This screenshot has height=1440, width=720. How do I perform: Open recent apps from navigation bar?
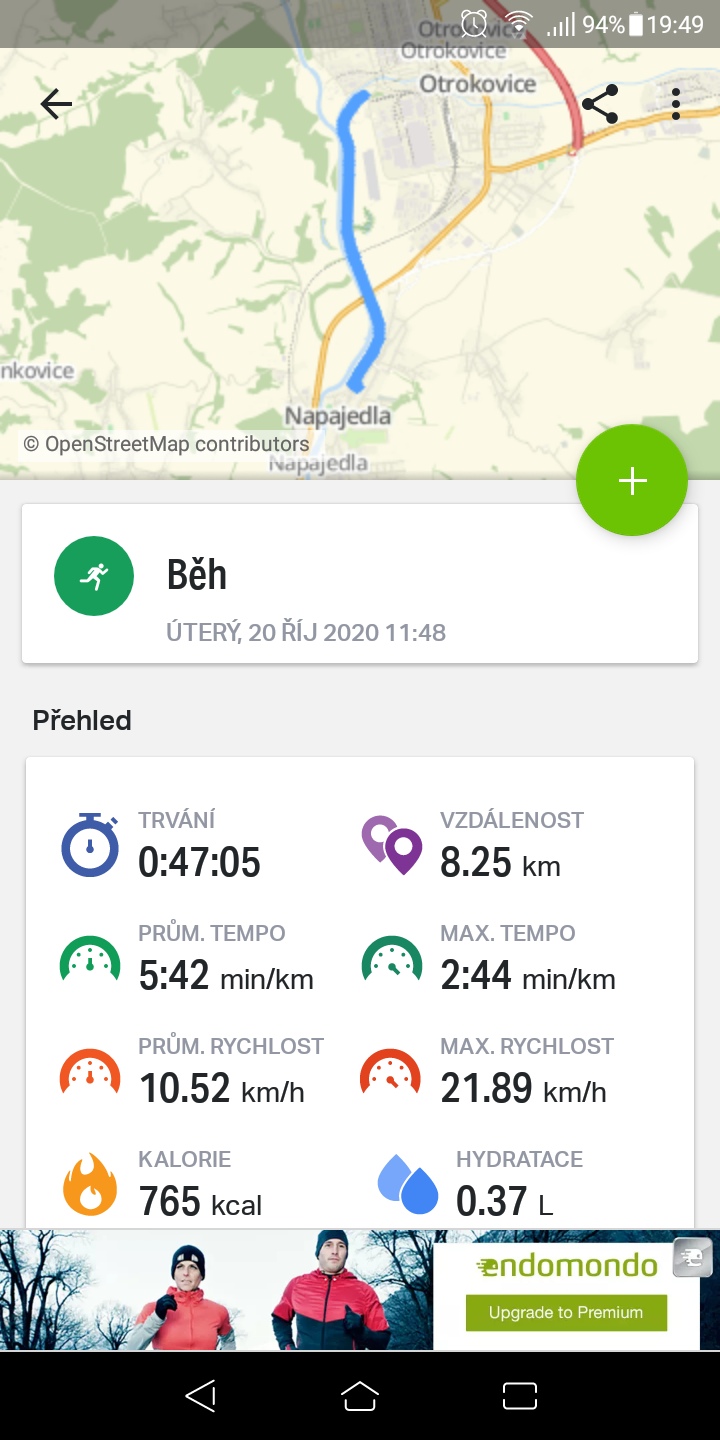(x=520, y=1396)
